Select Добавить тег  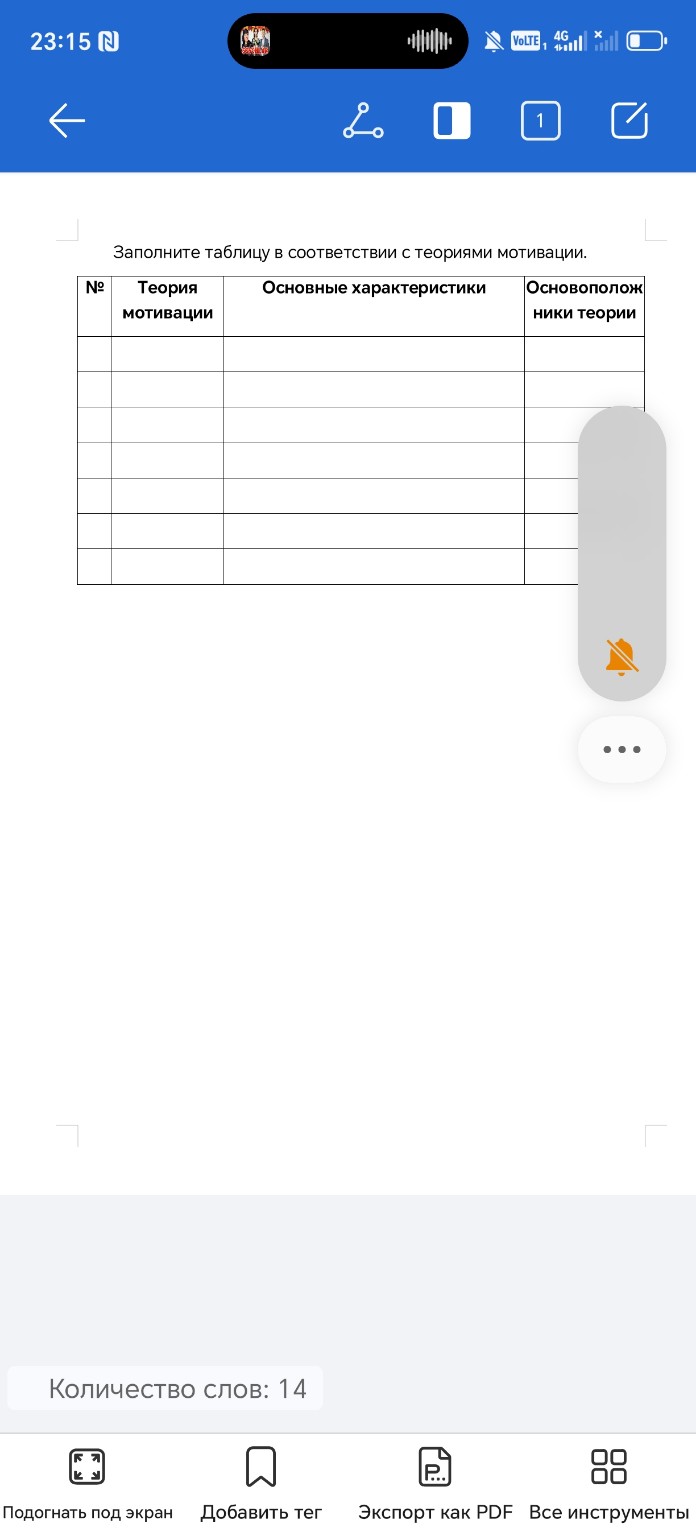261,1485
